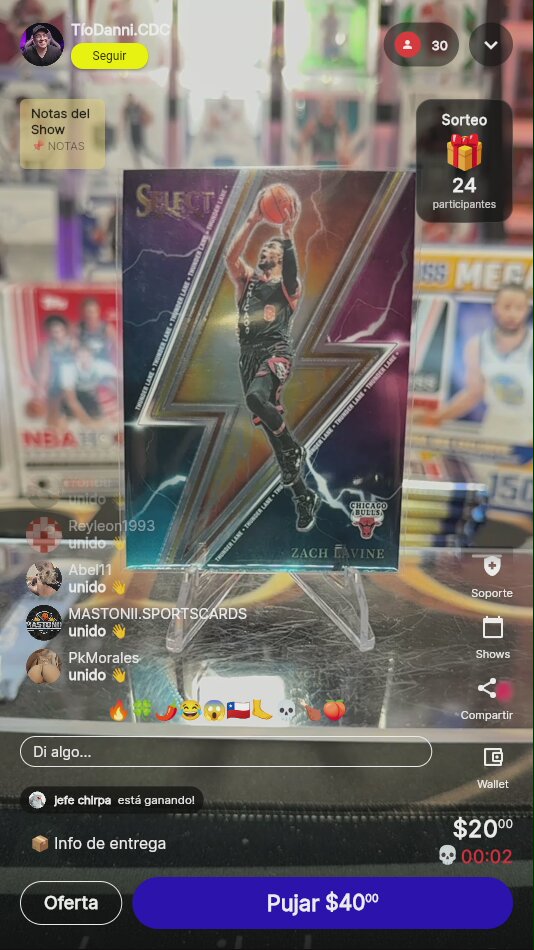Send the Chile flag emoji reaction
The image size is (534, 950).
[238, 710]
